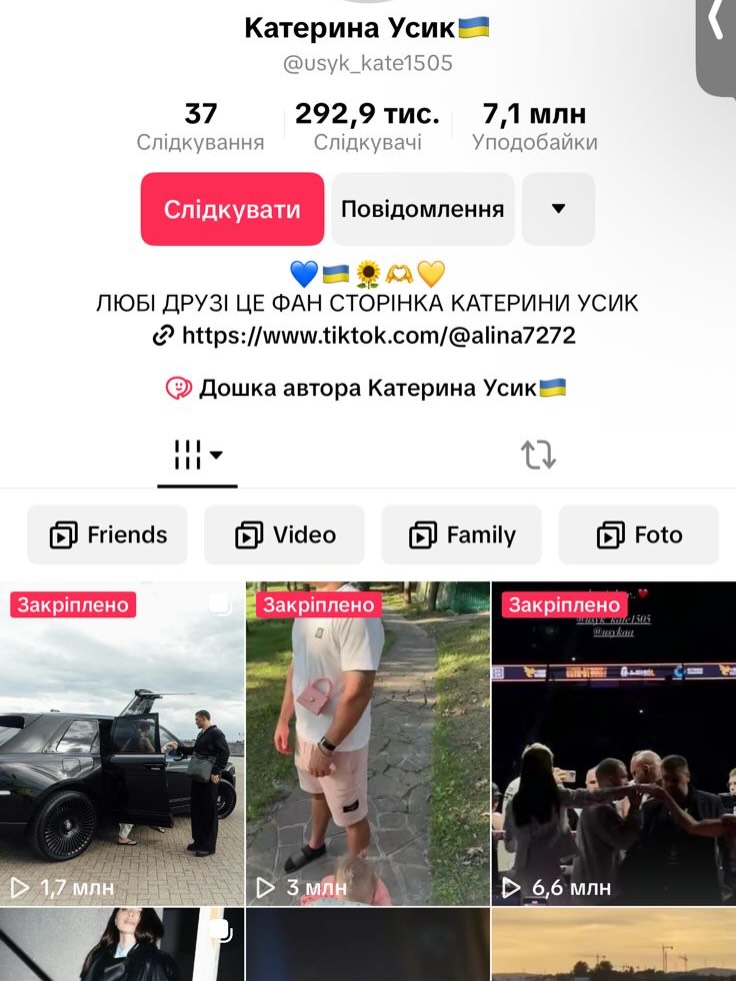View the 292,9 тис. Слідкувачі followers list

[x=367, y=127]
